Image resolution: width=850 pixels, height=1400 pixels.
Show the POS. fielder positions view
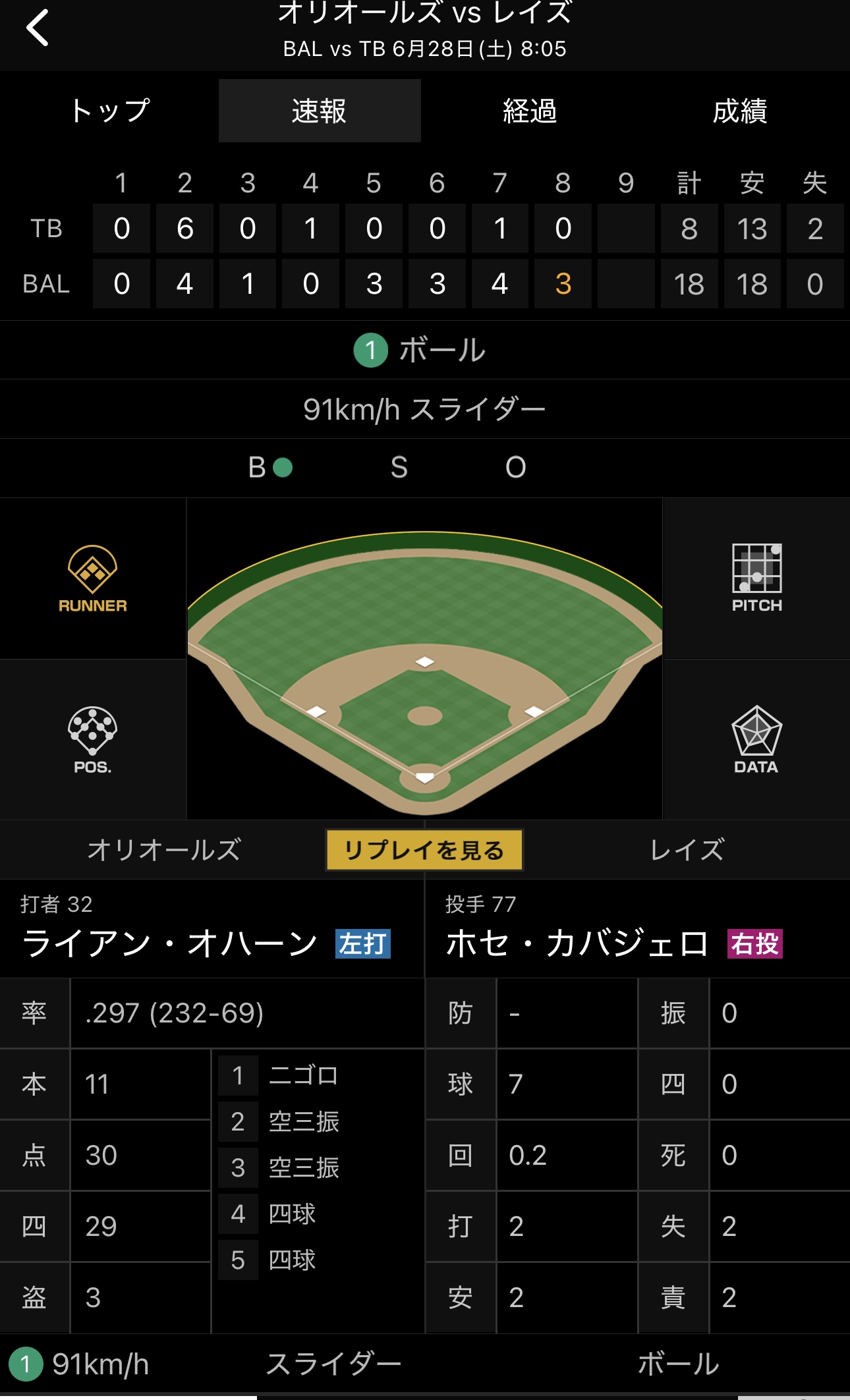pos(93,740)
